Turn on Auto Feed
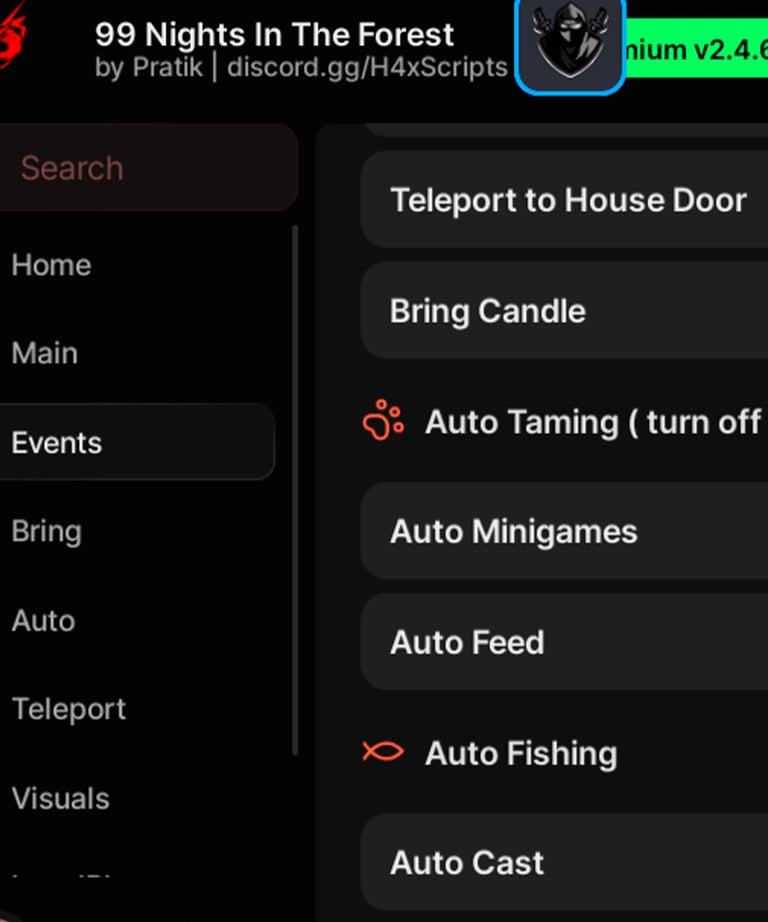 [565, 642]
